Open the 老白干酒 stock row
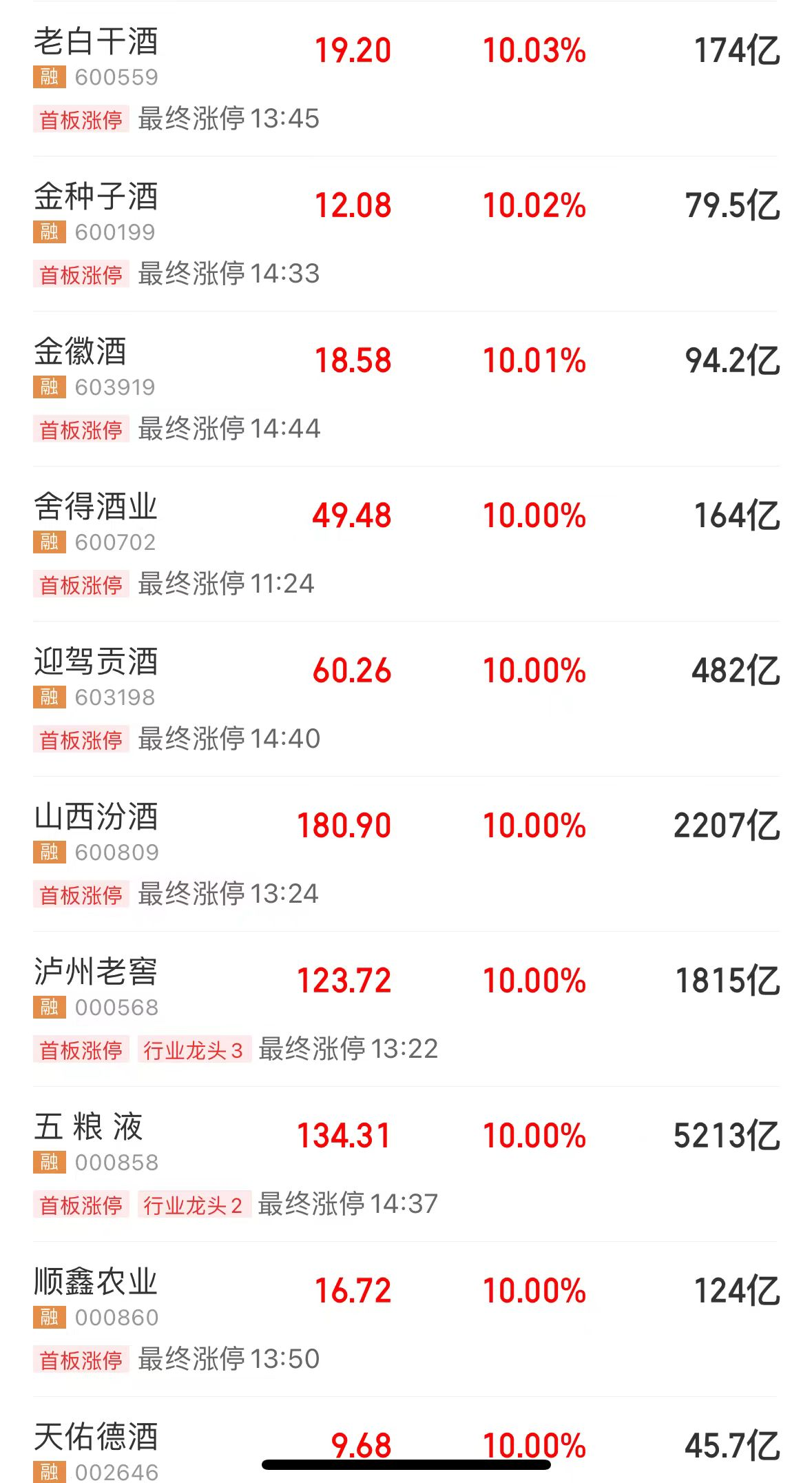 (x=96, y=43)
